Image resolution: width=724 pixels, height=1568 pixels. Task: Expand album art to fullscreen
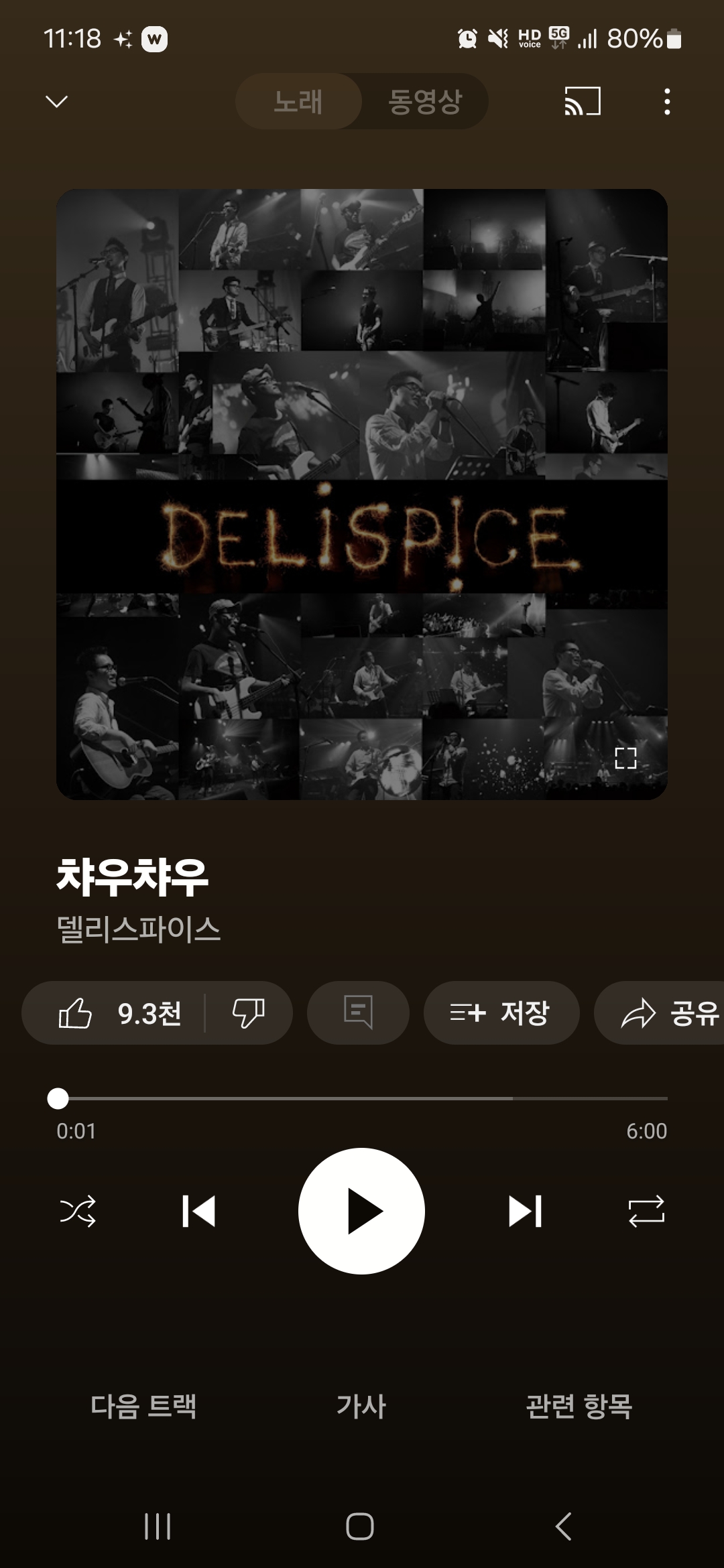tap(625, 758)
